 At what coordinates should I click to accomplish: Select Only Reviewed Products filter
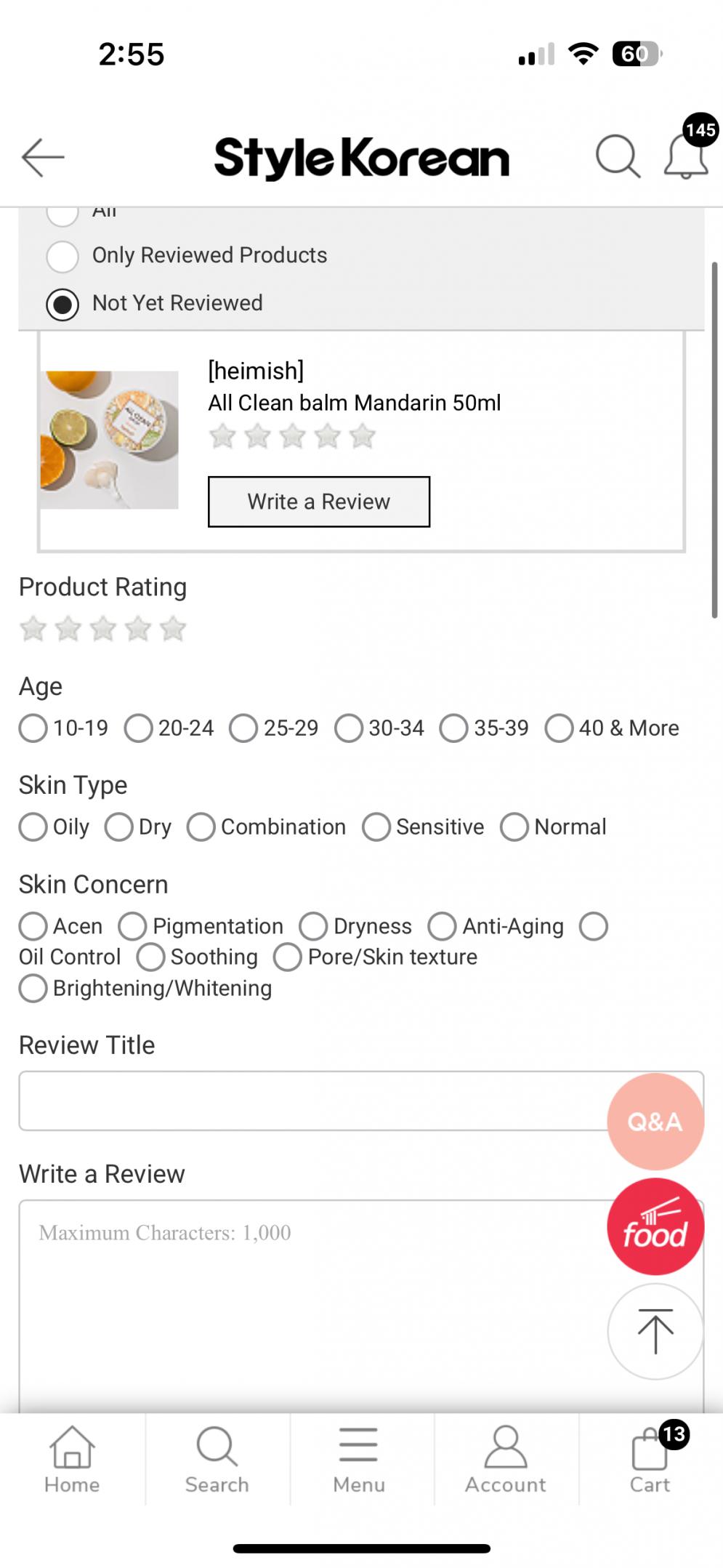62,256
